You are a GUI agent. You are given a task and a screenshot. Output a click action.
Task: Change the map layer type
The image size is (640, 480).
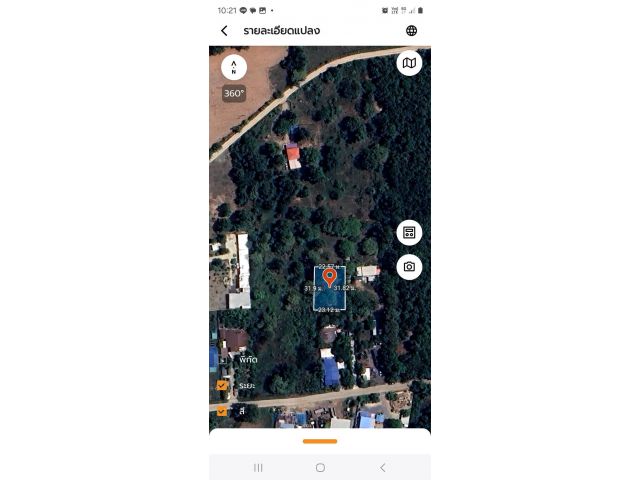pos(409,63)
